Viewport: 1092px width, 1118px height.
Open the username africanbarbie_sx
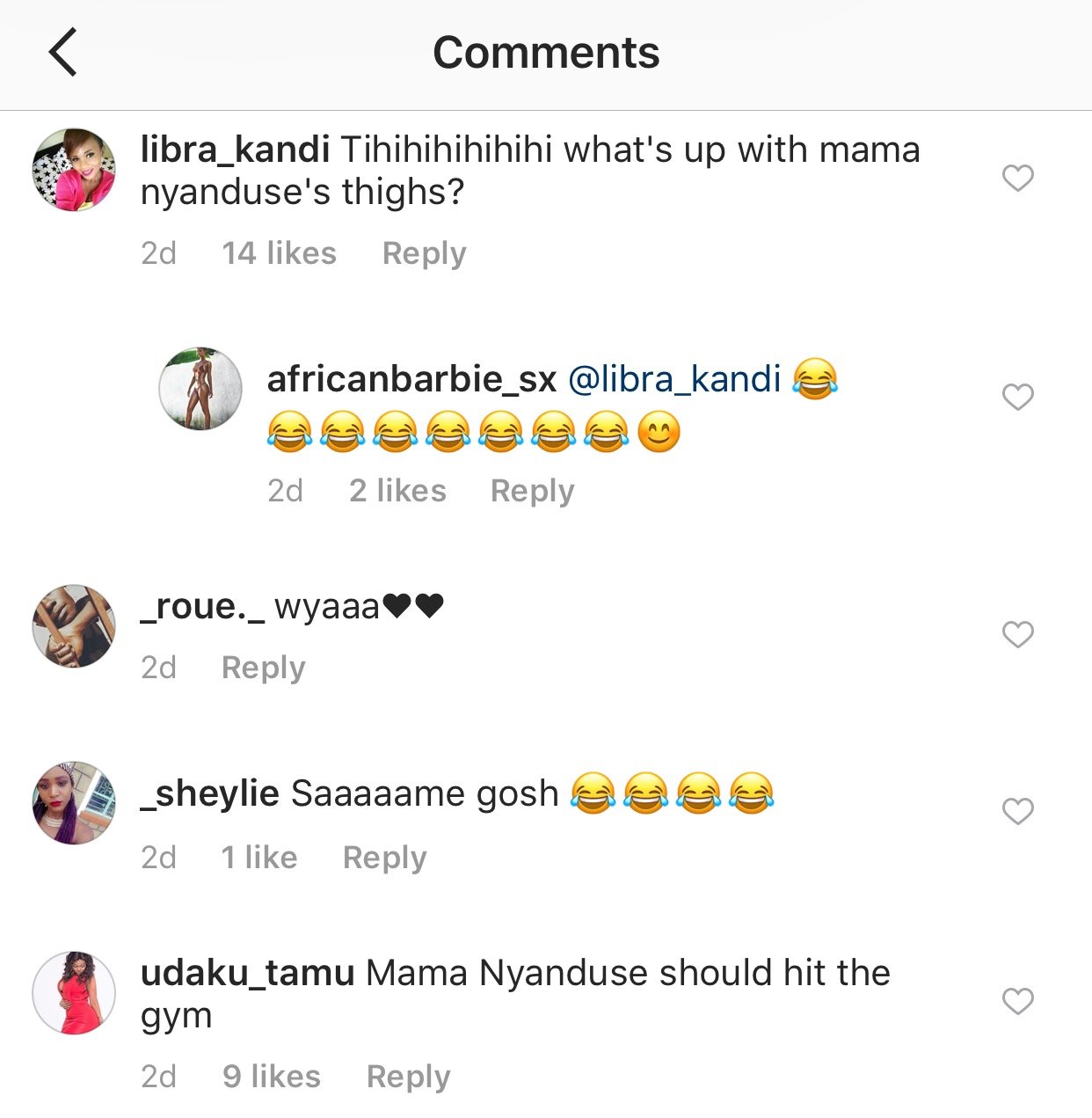(411, 379)
